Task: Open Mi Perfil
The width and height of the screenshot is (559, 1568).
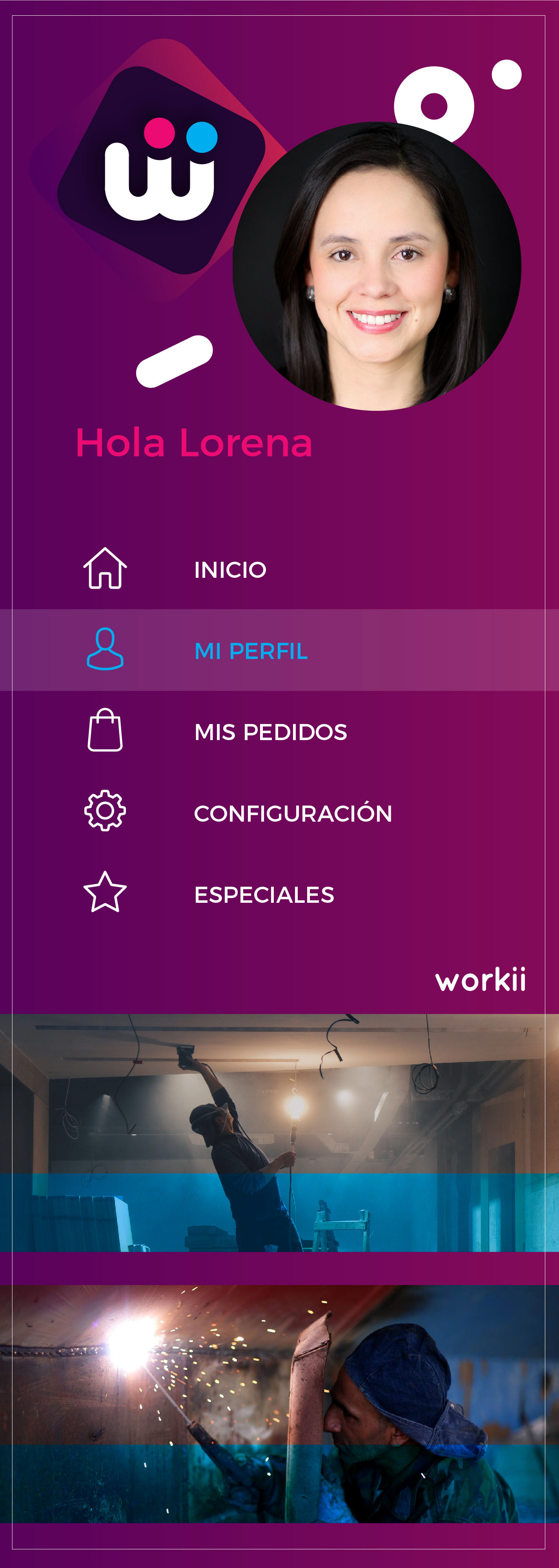Action: coord(250,651)
